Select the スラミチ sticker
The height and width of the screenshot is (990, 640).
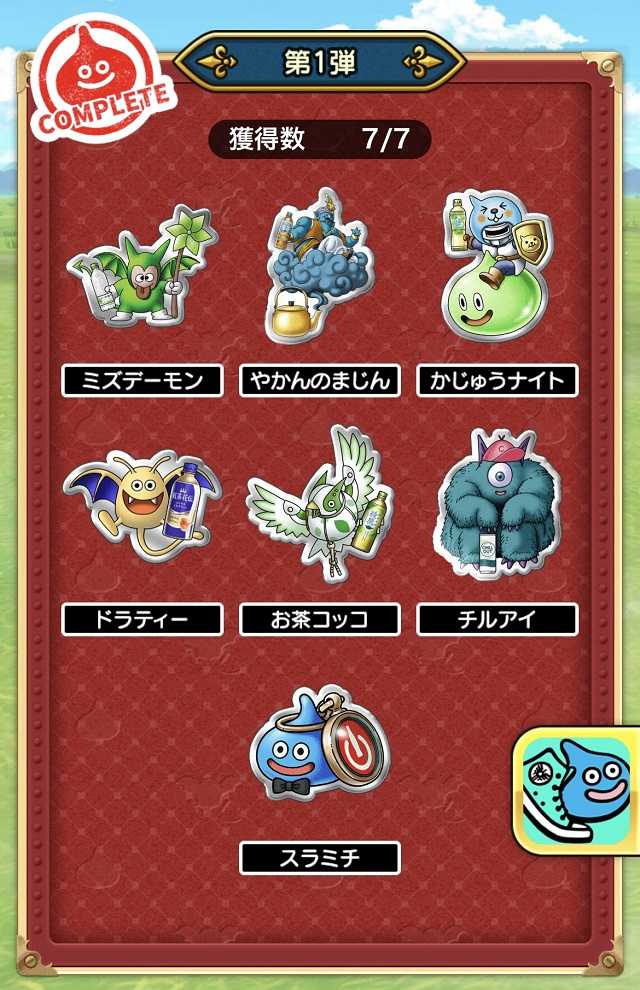click(x=319, y=742)
